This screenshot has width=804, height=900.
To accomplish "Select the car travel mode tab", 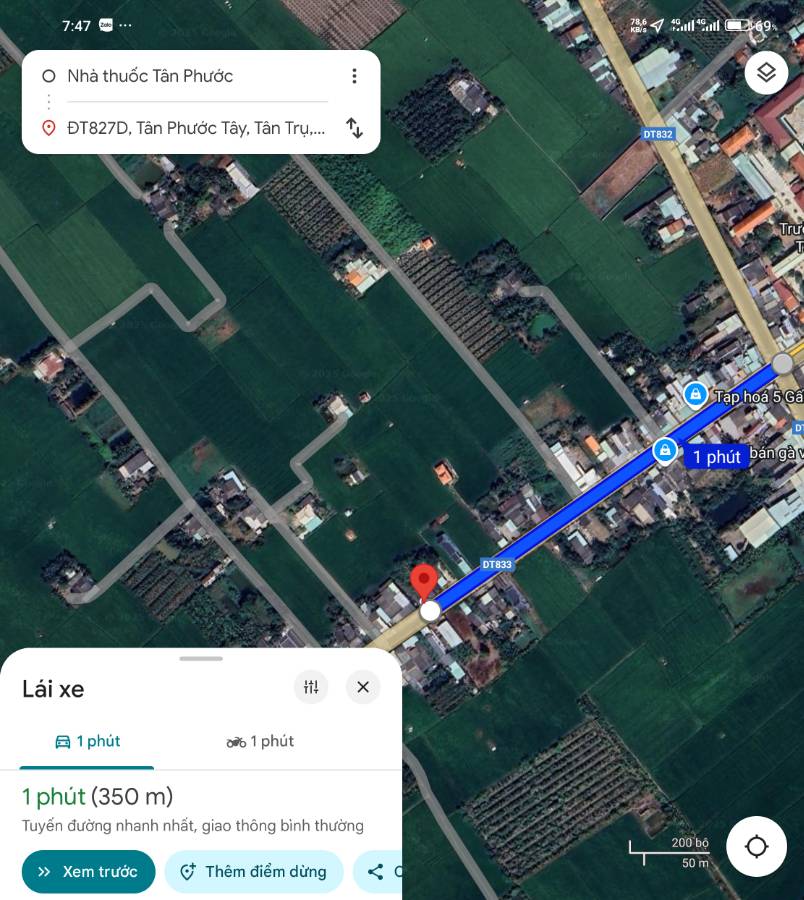I will tap(88, 741).
